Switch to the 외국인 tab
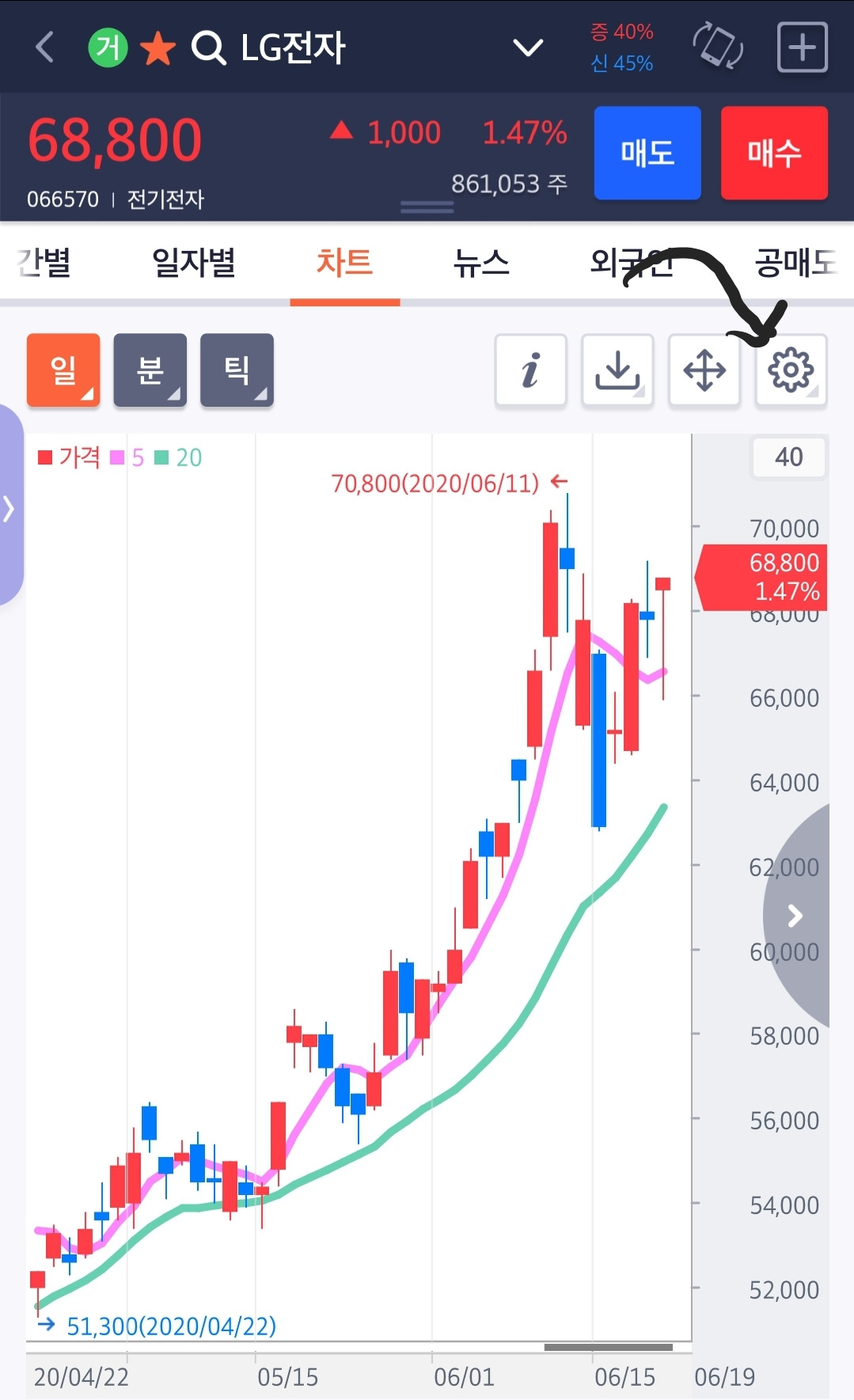The image size is (854, 1400). point(632,263)
